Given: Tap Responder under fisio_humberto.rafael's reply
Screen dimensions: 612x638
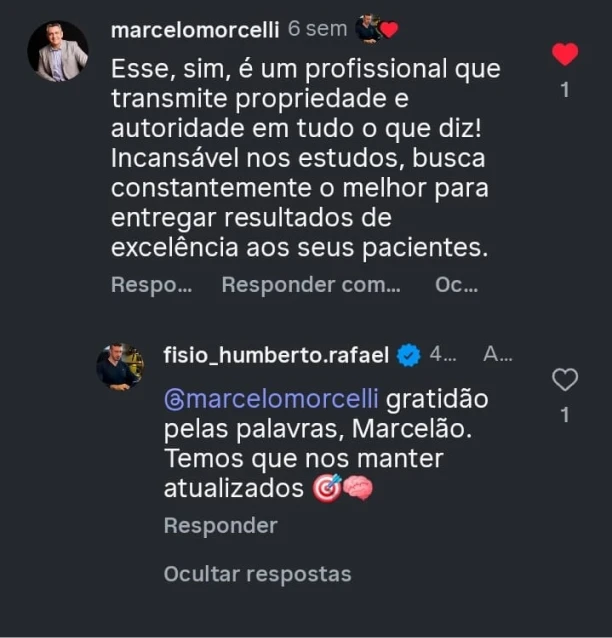Looking at the screenshot, I should point(220,525).
